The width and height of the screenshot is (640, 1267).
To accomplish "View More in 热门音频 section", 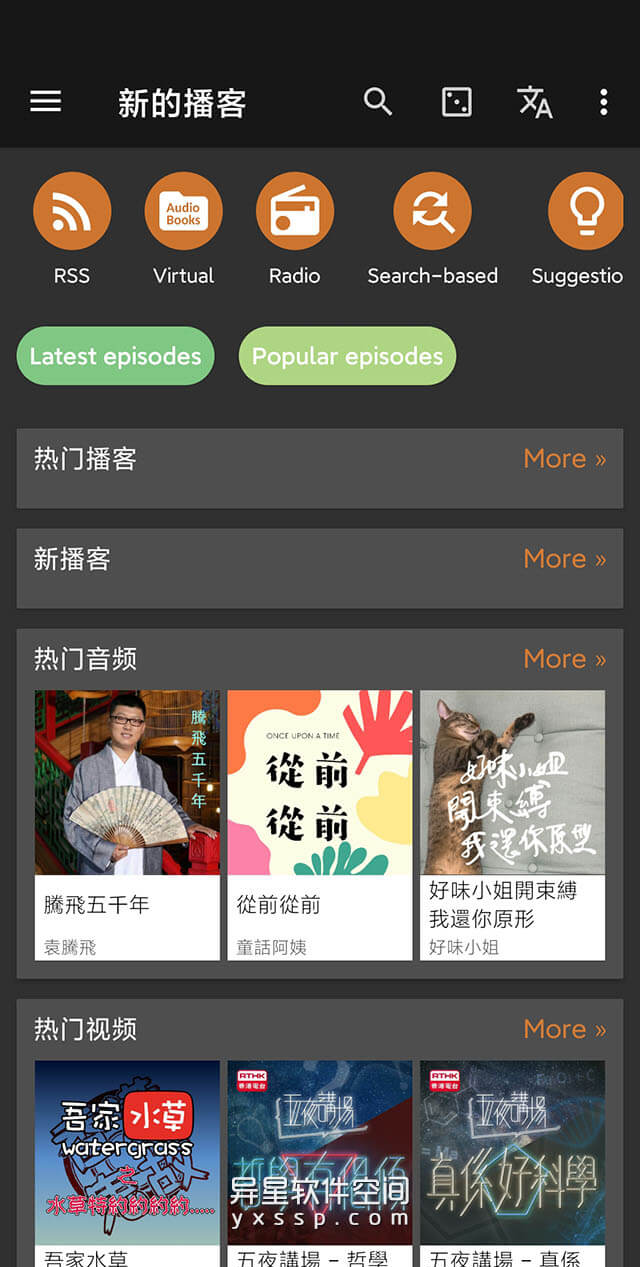I will [x=564, y=659].
